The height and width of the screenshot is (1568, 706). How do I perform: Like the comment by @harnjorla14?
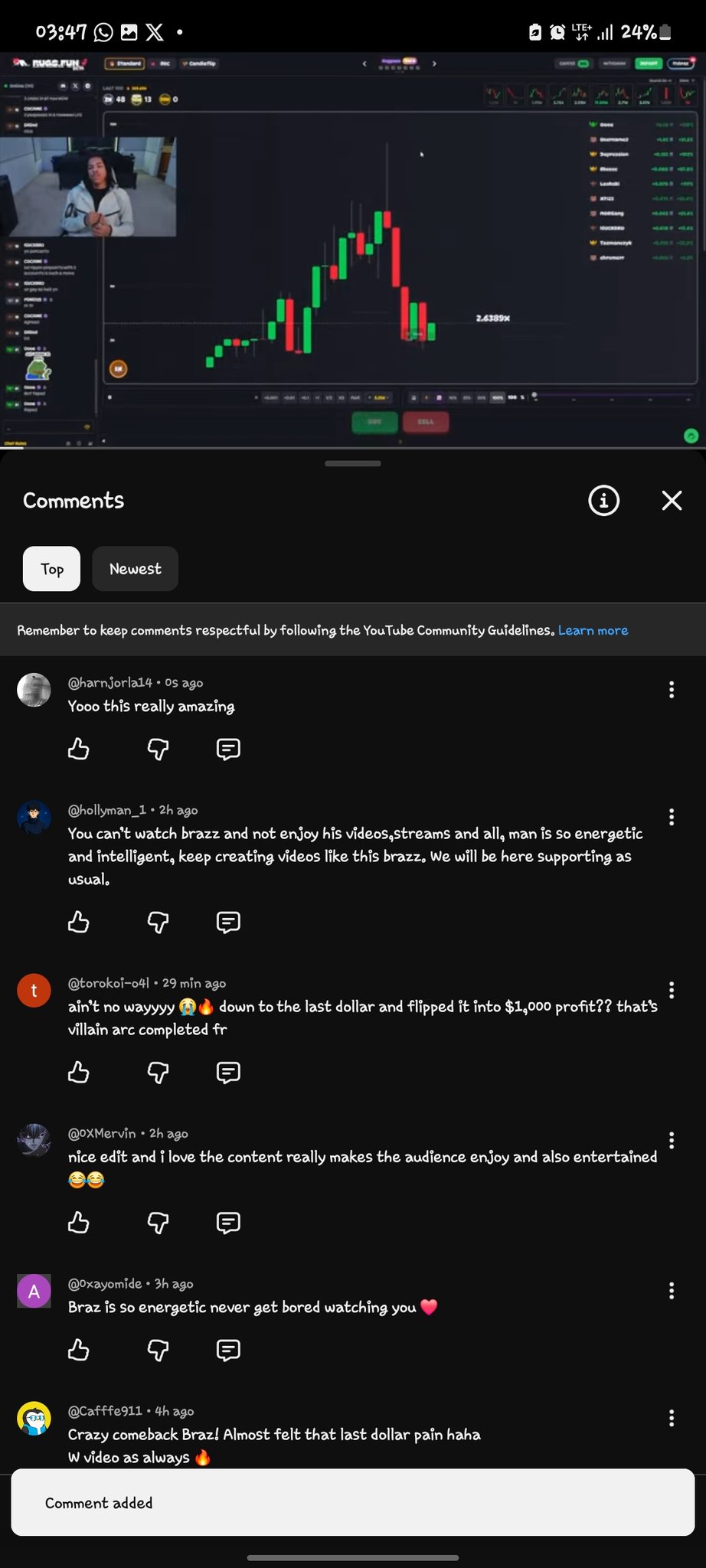point(79,749)
